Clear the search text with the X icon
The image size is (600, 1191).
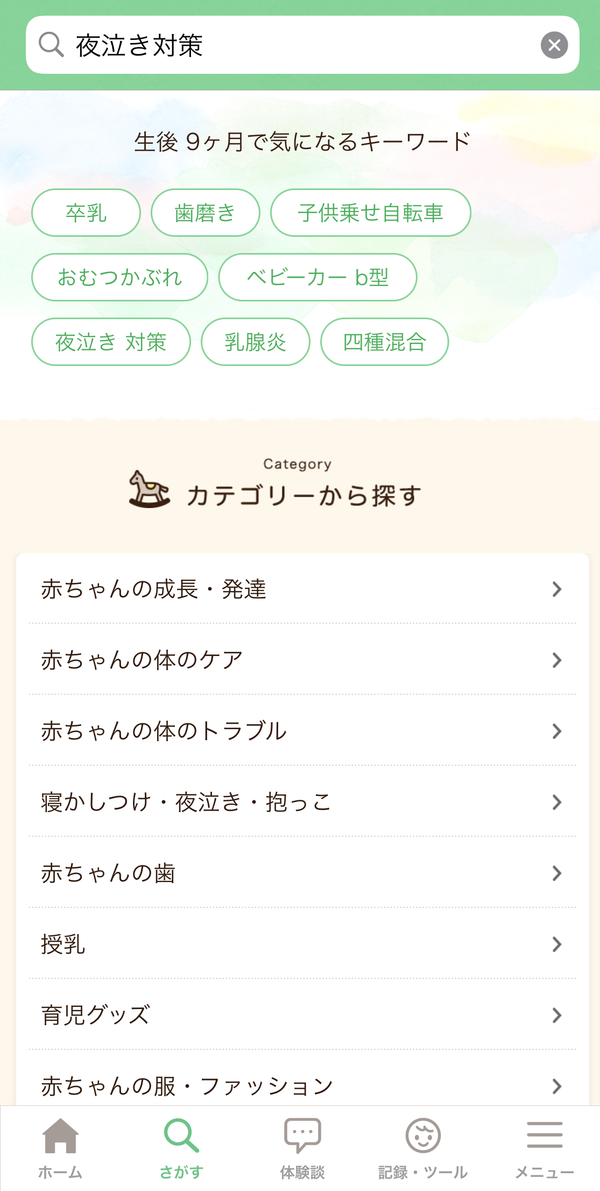(x=554, y=46)
